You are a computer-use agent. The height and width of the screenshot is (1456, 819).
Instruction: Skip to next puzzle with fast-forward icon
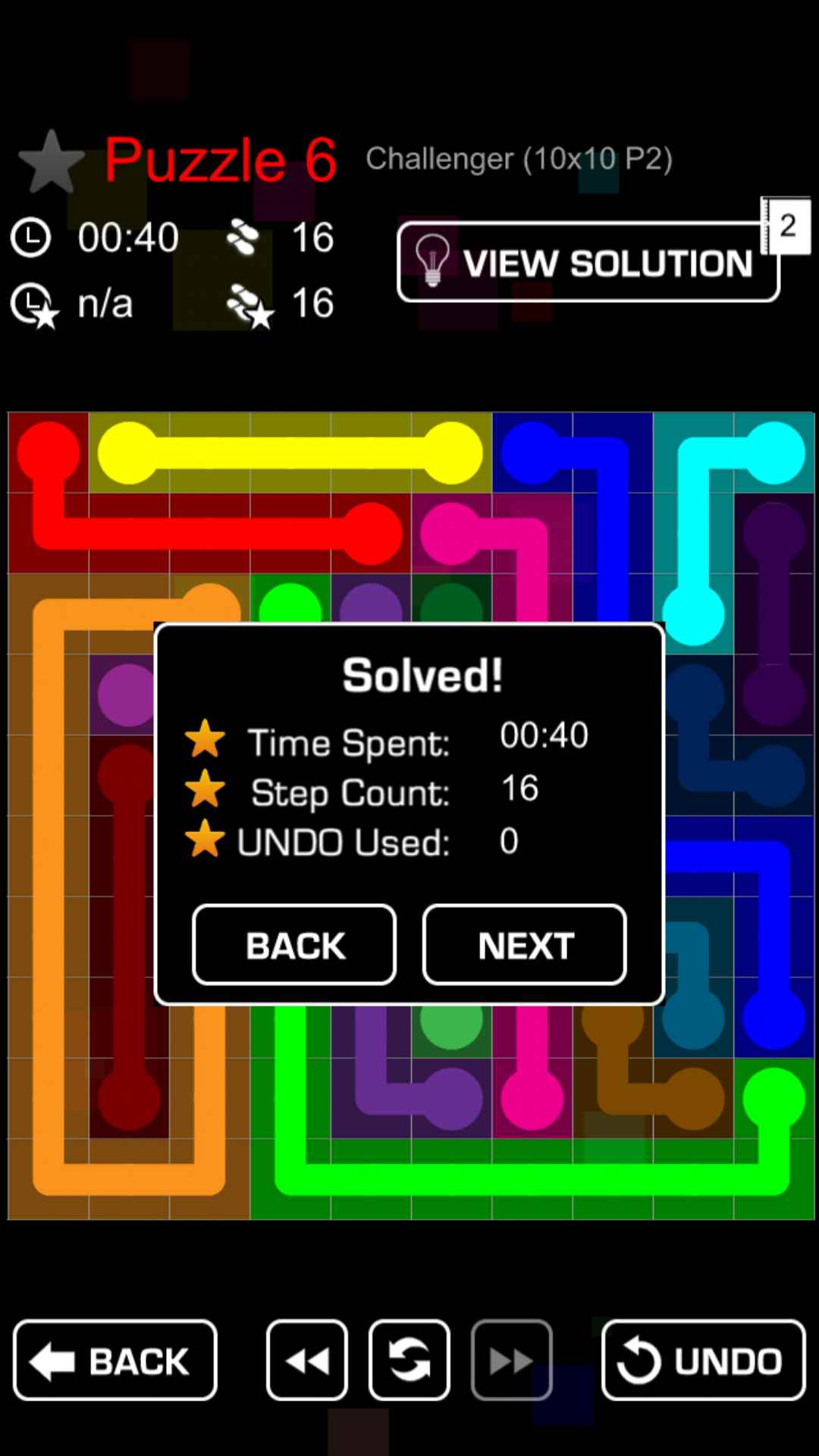(512, 1360)
